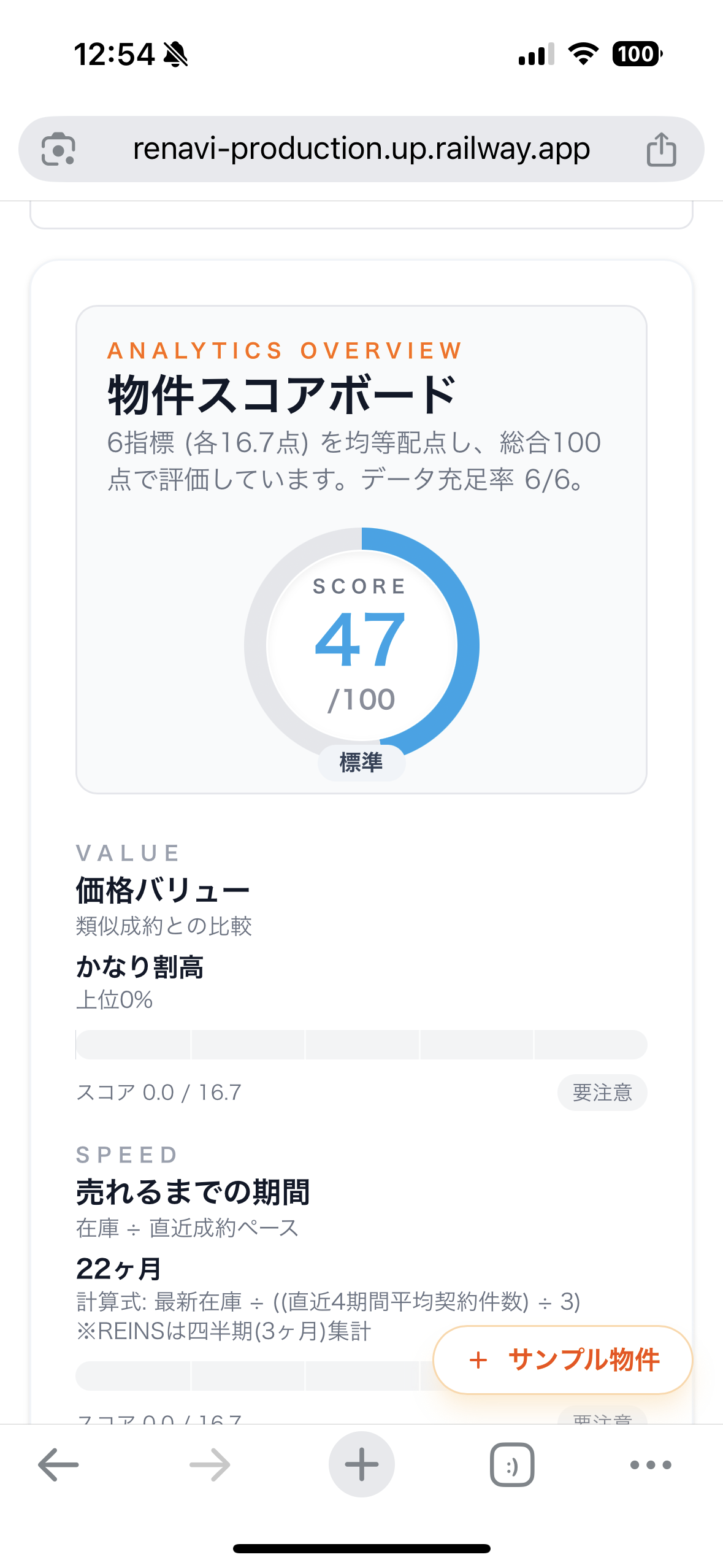Tap the back navigation arrow
The height and width of the screenshot is (1568, 723).
[54, 1465]
